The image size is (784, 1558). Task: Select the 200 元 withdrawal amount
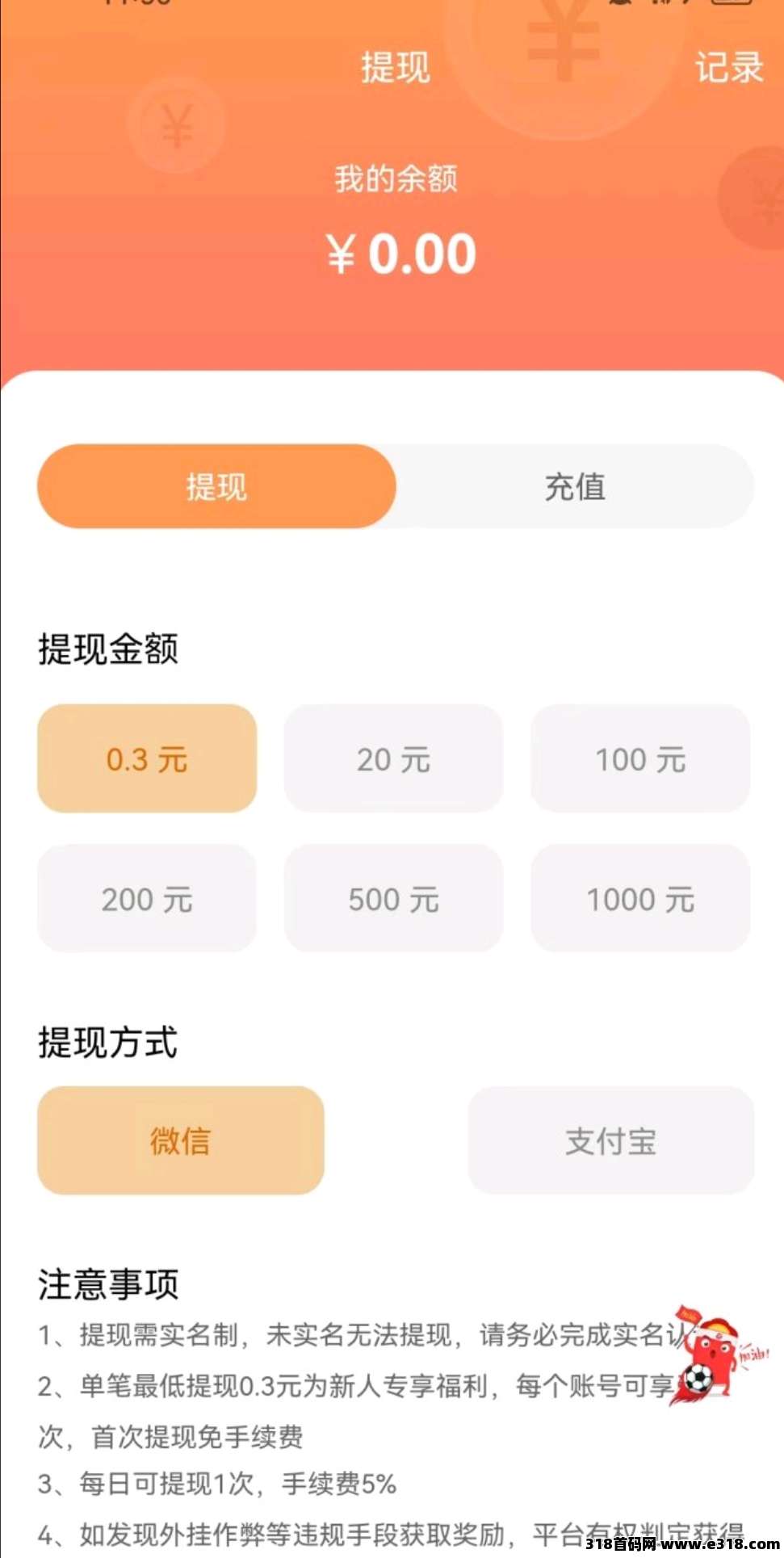145,898
